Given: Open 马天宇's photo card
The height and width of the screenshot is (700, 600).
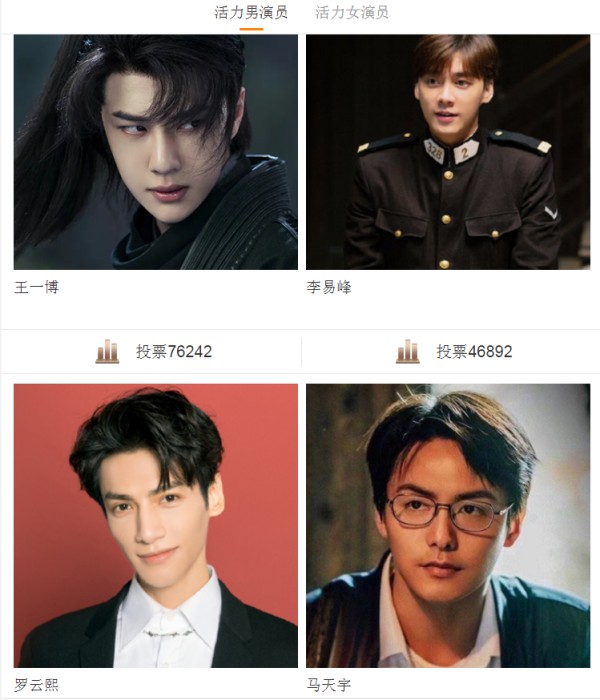Looking at the screenshot, I should point(447,525).
